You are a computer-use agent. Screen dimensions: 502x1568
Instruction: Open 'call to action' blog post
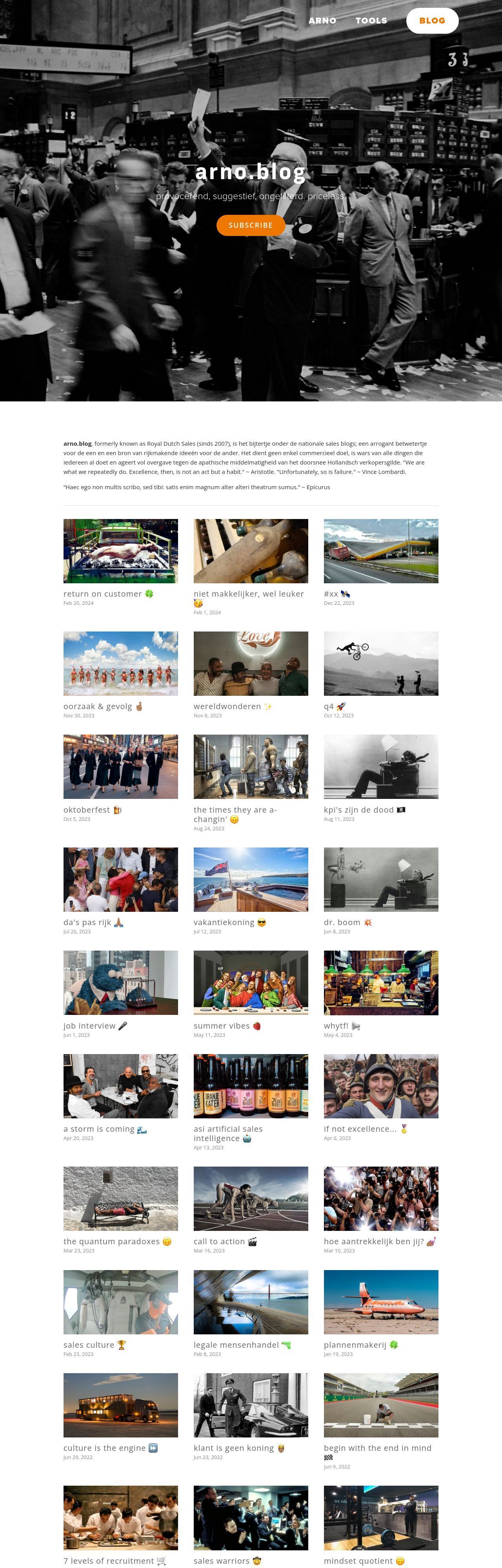(x=219, y=1242)
